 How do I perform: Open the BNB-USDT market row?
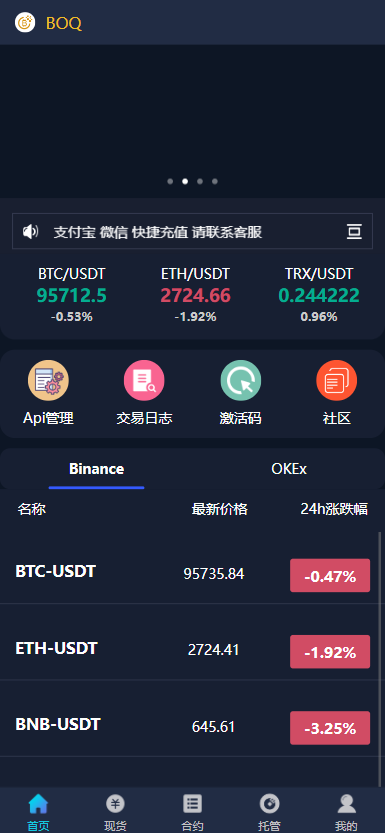pos(190,726)
